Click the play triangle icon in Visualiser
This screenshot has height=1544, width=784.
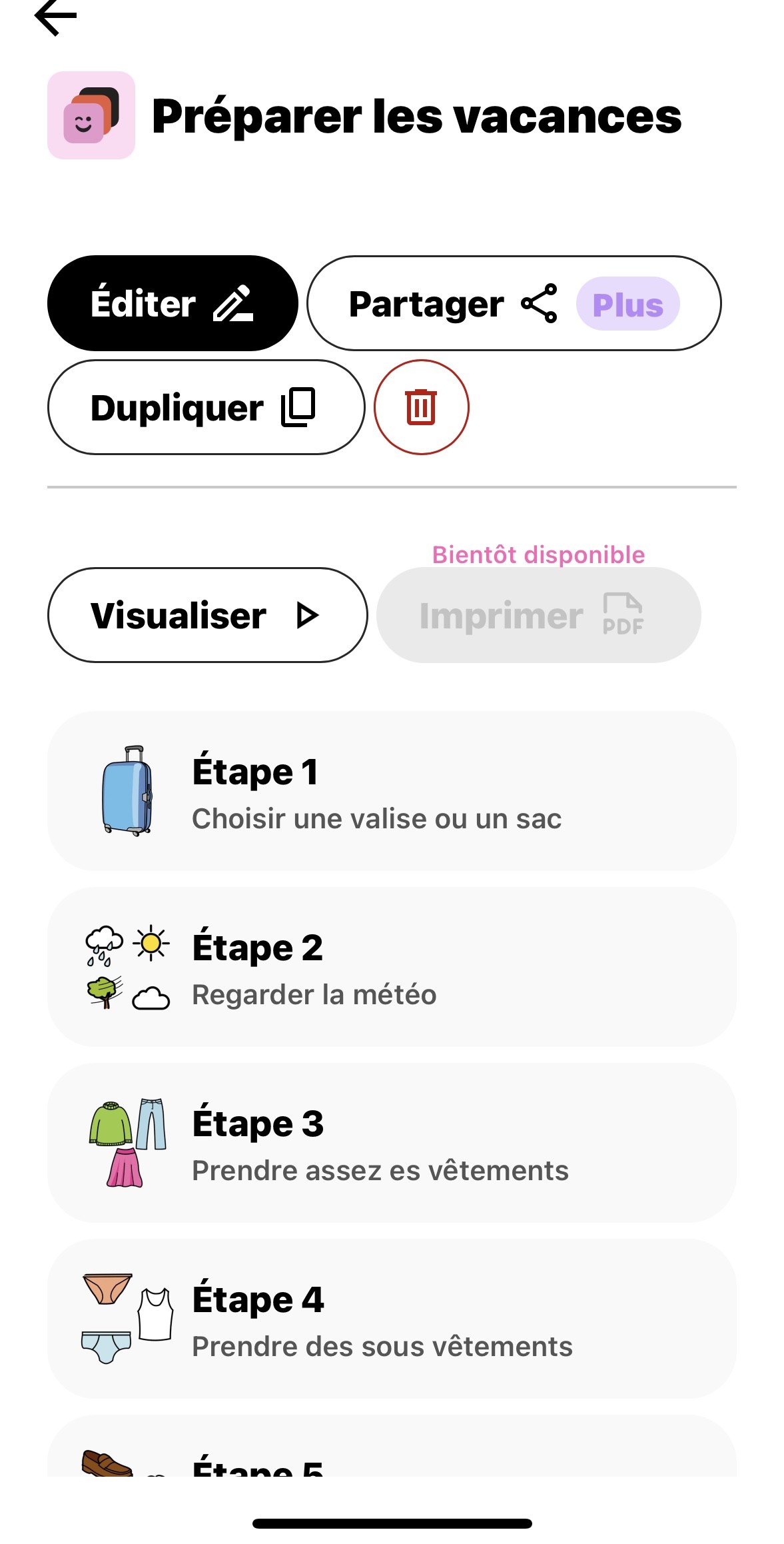click(307, 616)
